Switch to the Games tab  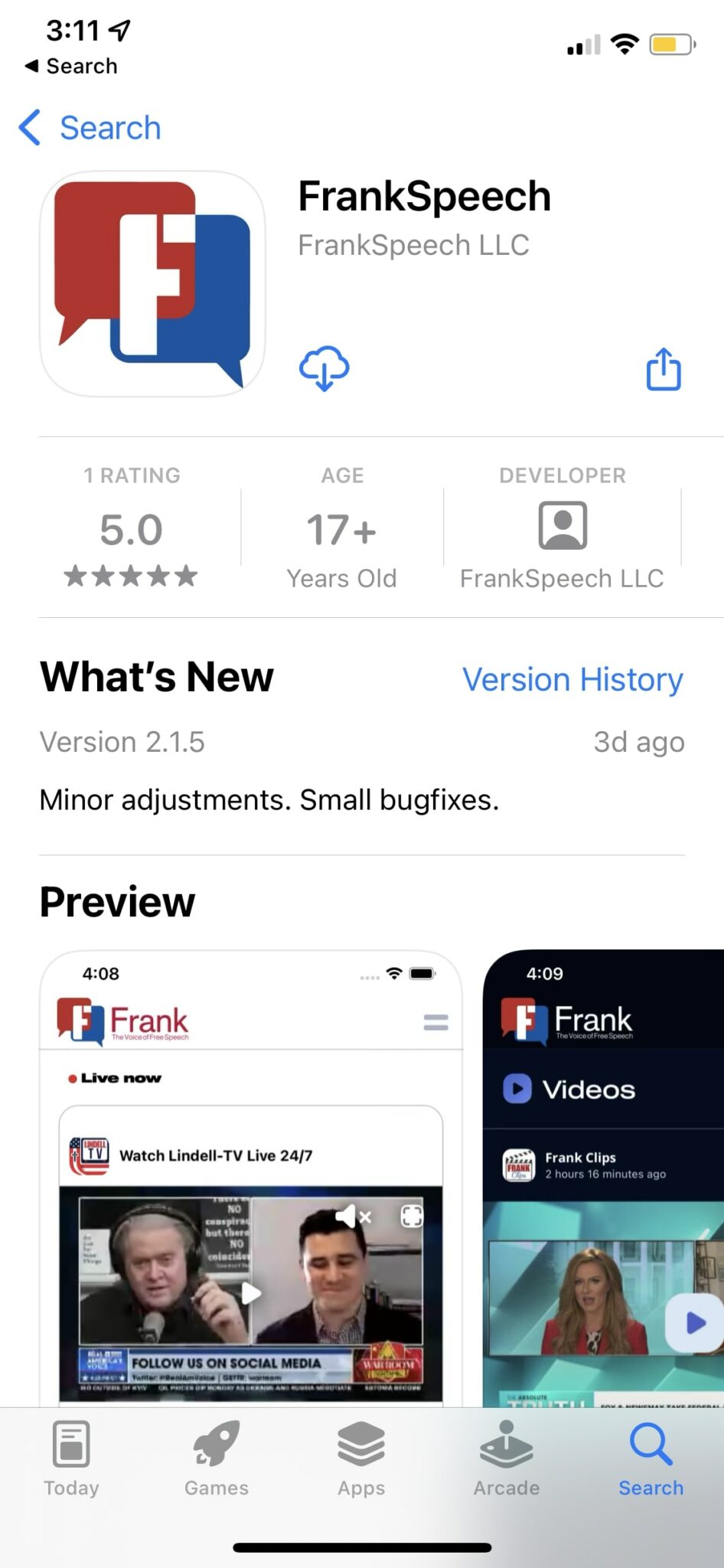coord(217,1459)
